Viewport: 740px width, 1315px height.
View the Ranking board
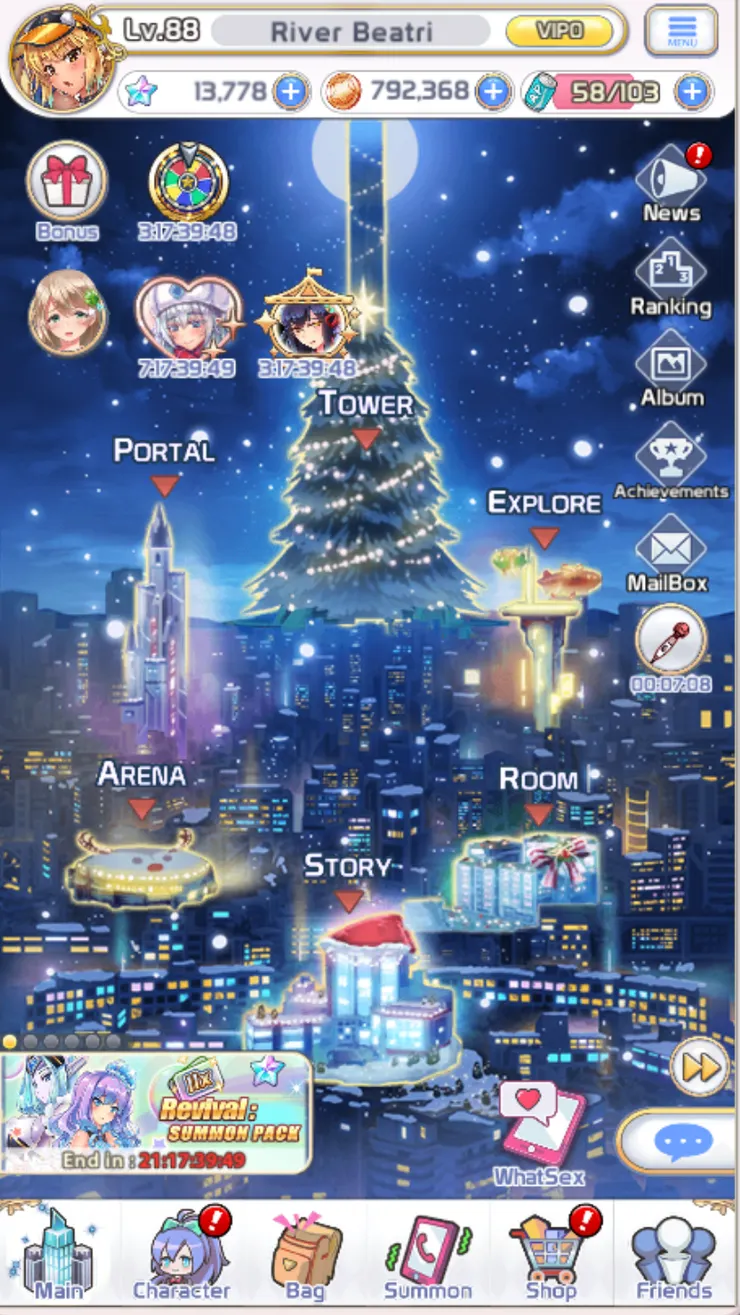coord(671,273)
